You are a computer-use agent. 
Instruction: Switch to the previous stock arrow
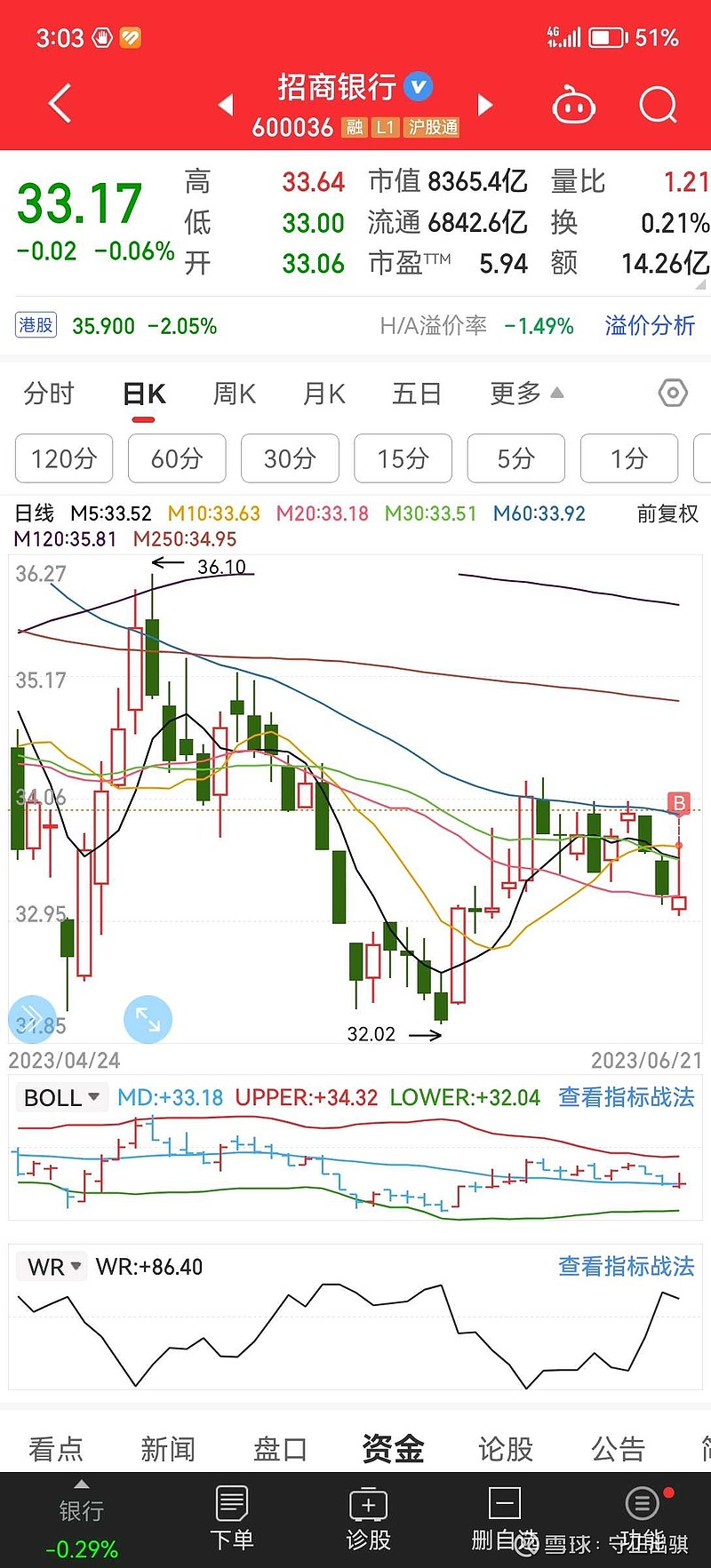(x=226, y=105)
